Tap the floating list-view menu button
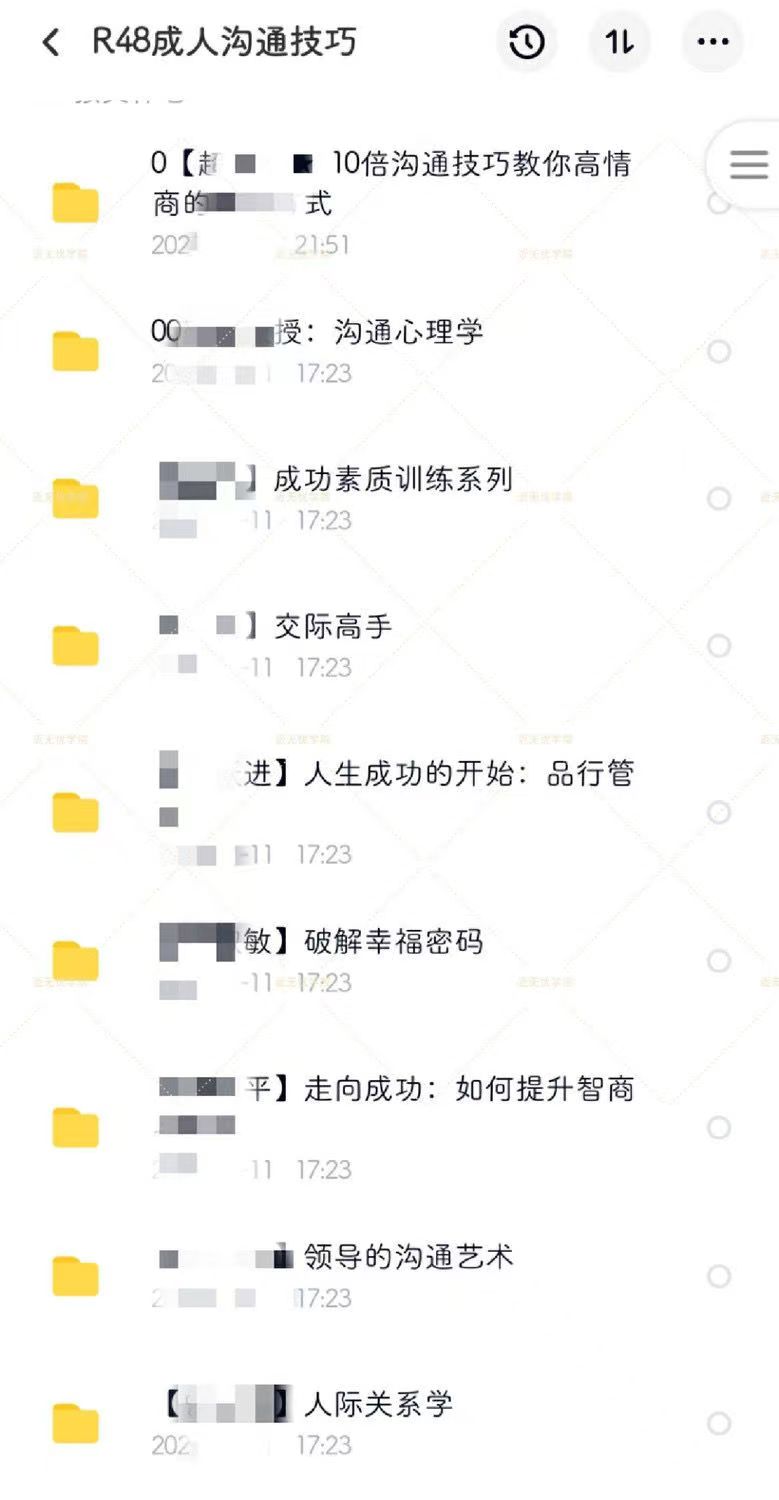This screenshot has width=779, height=1500. tap(748, 164)
